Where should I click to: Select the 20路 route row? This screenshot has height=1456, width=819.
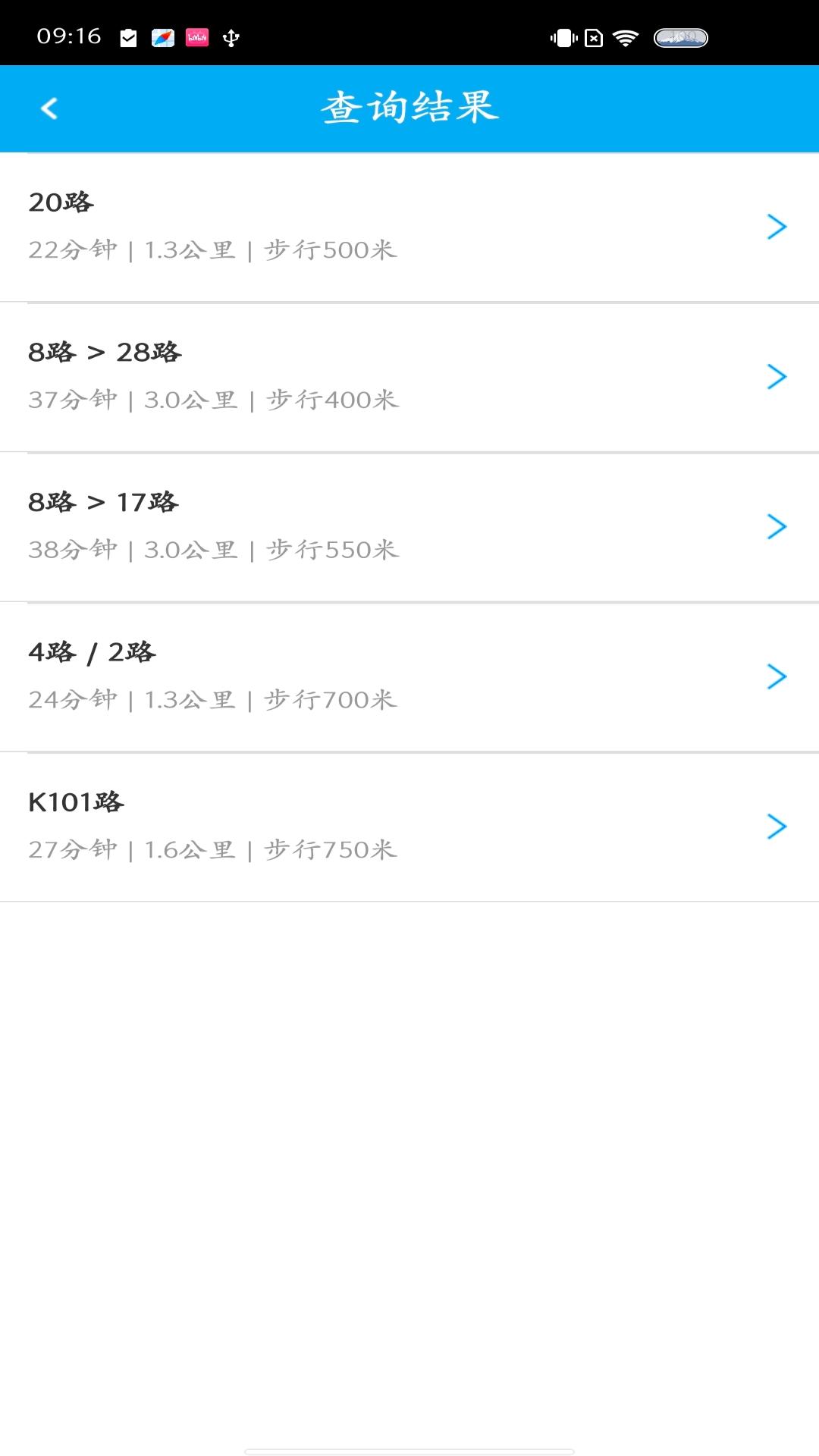tap(303, 225)
